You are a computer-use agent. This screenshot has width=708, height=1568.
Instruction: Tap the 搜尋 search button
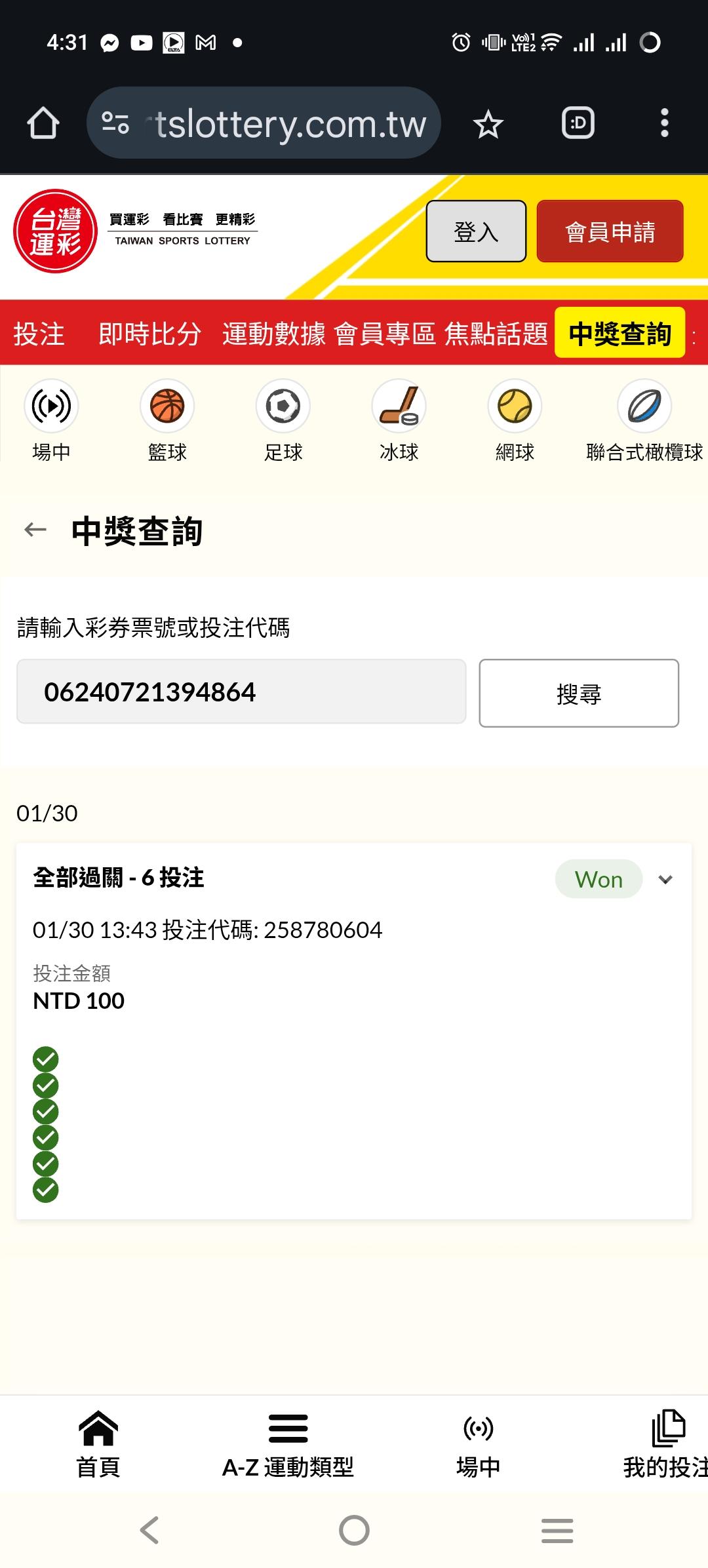point(579,693)
